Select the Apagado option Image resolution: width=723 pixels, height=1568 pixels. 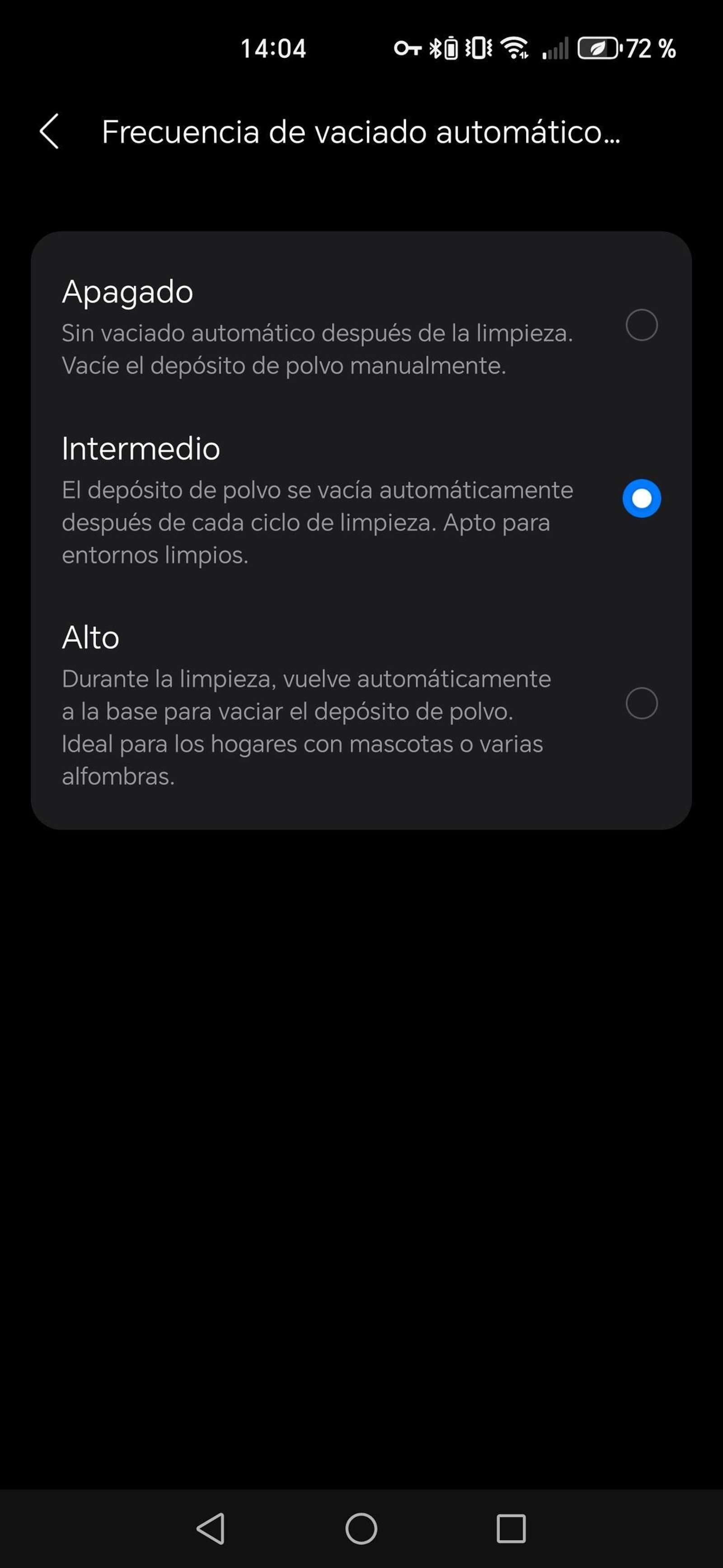pyautogui.click(x=641, y=325)
